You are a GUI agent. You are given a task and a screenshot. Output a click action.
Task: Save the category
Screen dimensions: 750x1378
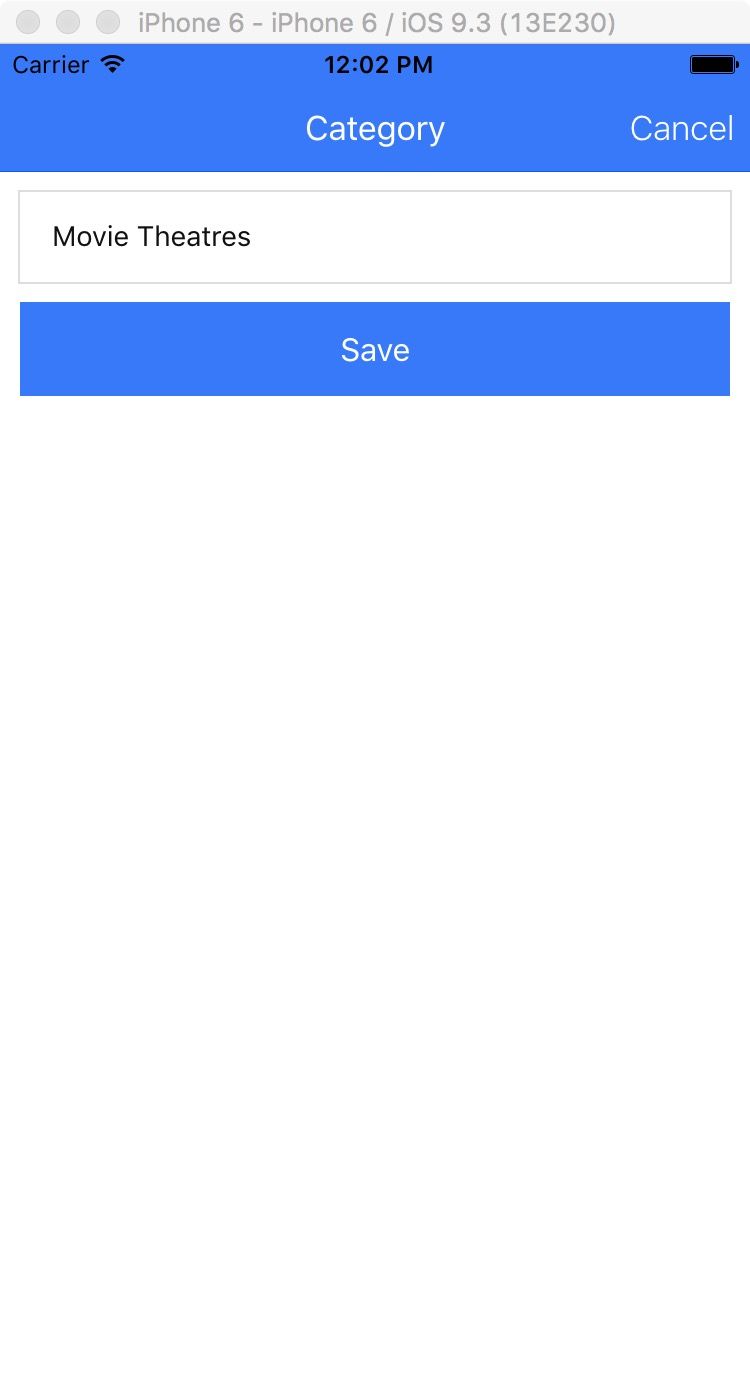(375, 349)
